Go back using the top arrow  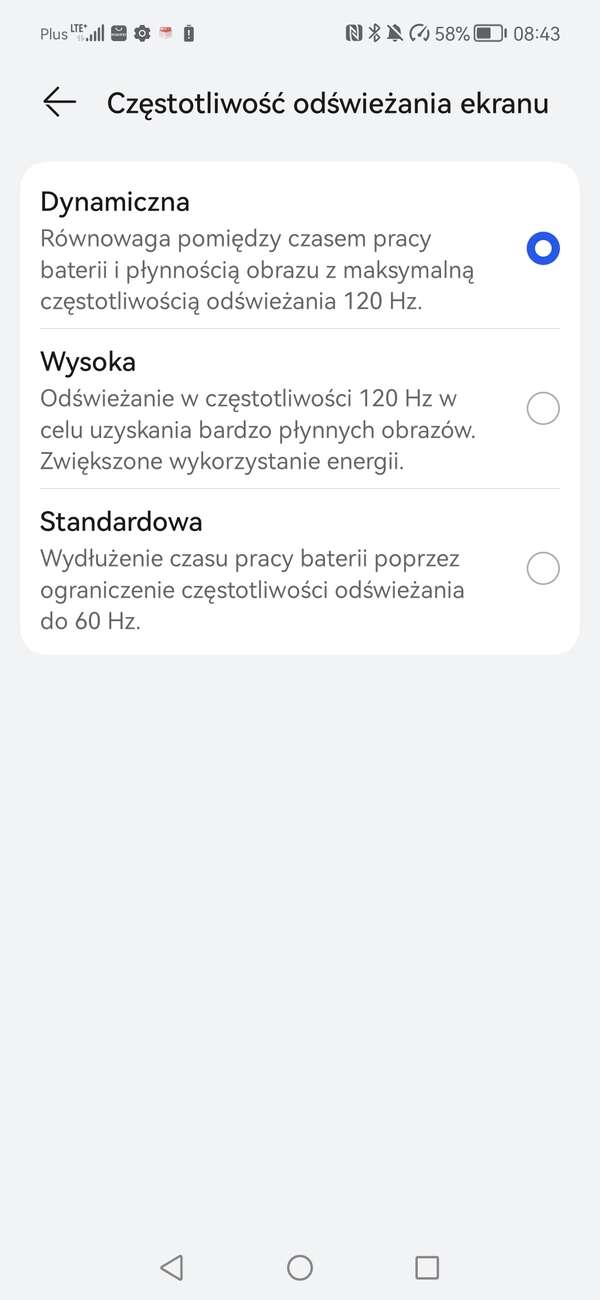pos(60,103)
